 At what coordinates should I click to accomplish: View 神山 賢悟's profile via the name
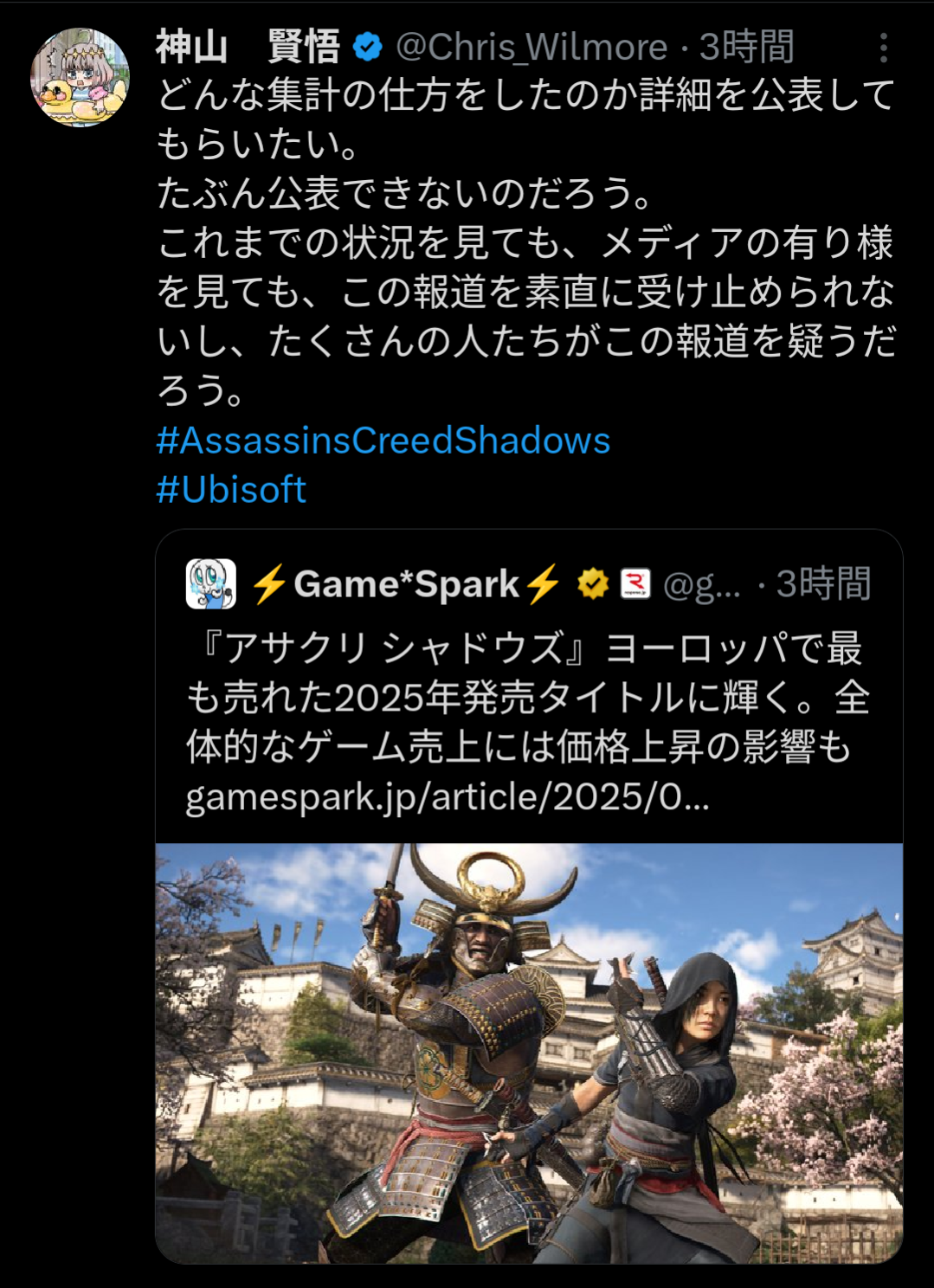tap(248, 47)
